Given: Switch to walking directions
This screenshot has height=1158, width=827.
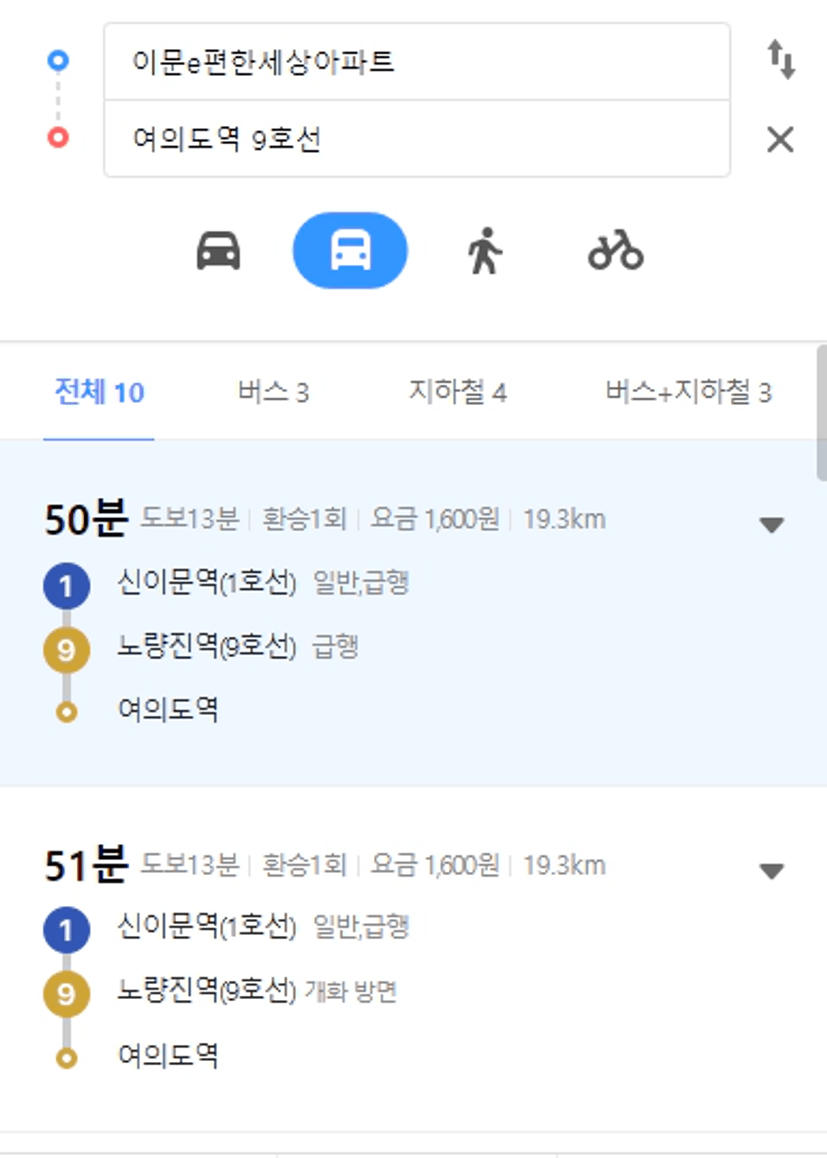Looking at the screenshot, I should pos(484,251).
